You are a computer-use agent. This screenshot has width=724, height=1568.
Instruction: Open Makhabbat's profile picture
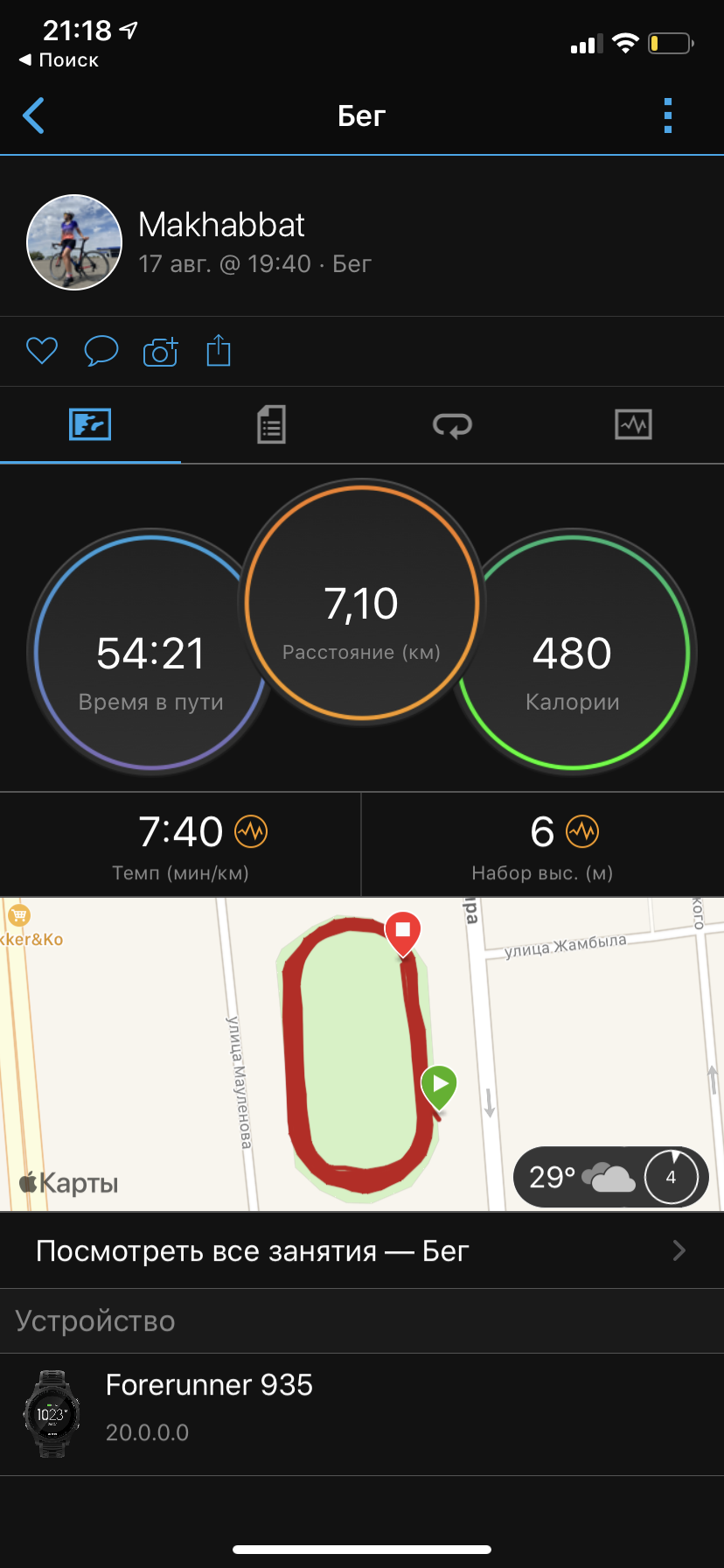74,242
